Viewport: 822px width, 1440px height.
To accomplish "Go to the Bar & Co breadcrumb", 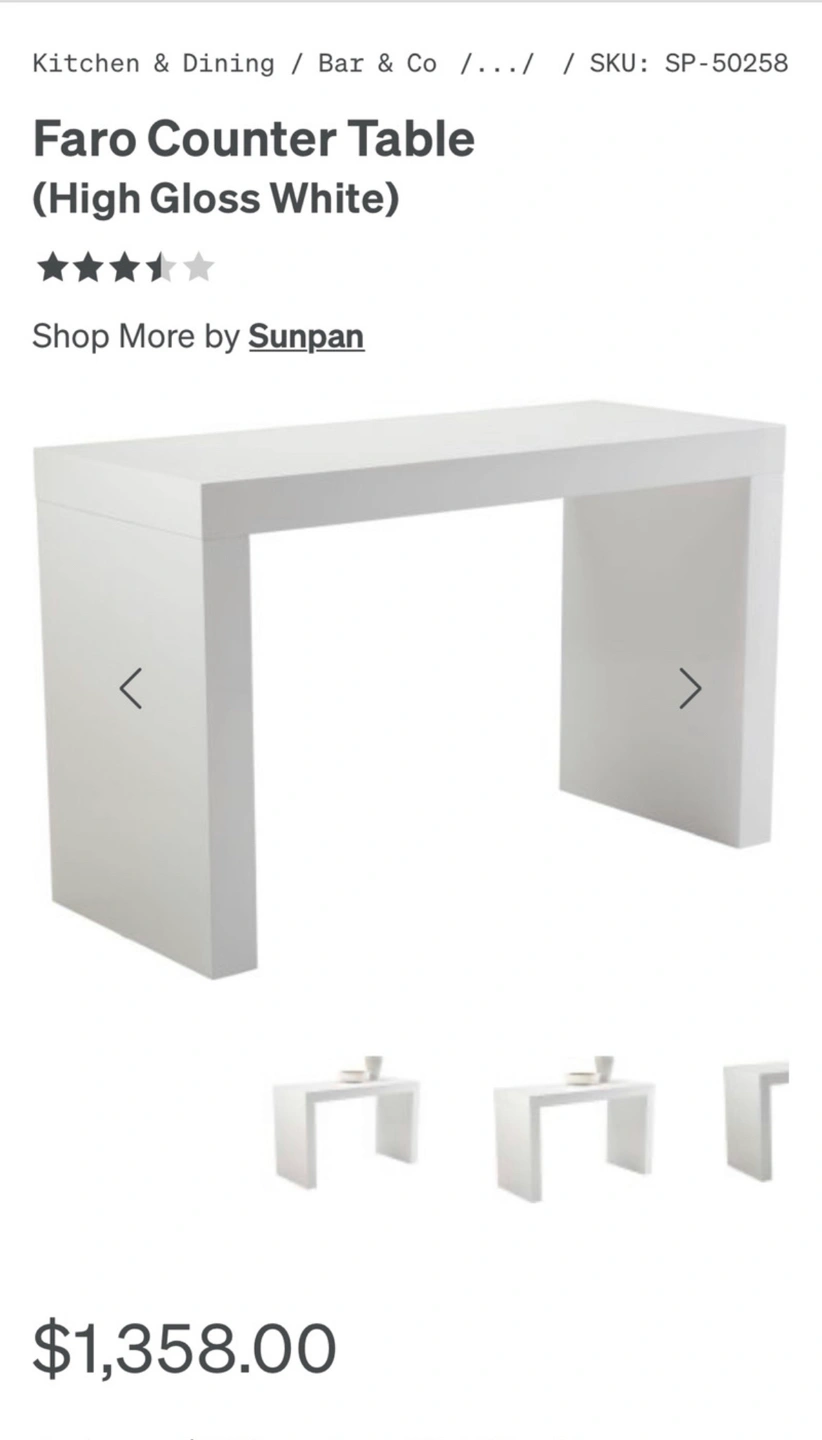I will [377, 63].
